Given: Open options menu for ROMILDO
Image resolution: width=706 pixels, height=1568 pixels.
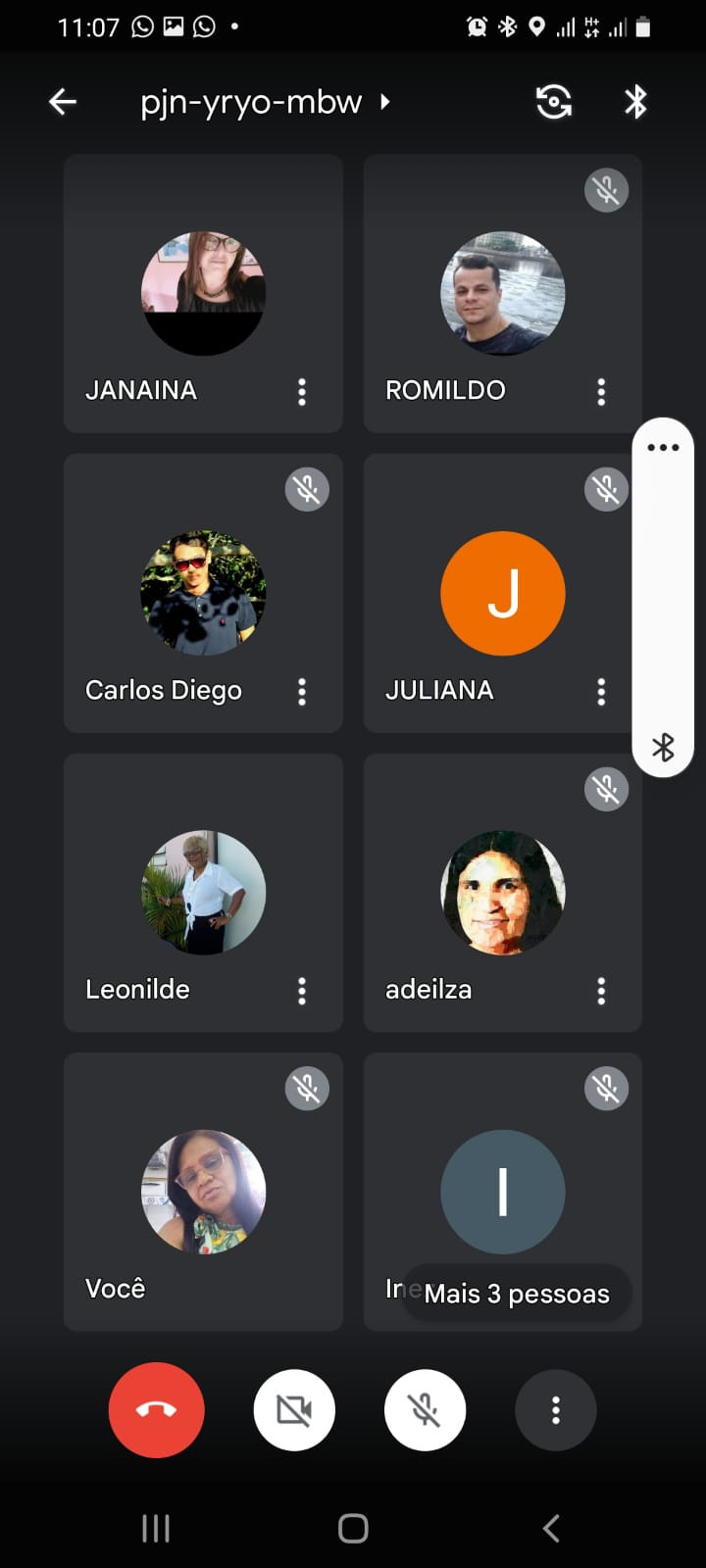Looking at the screenshot, I should point(601,392).
